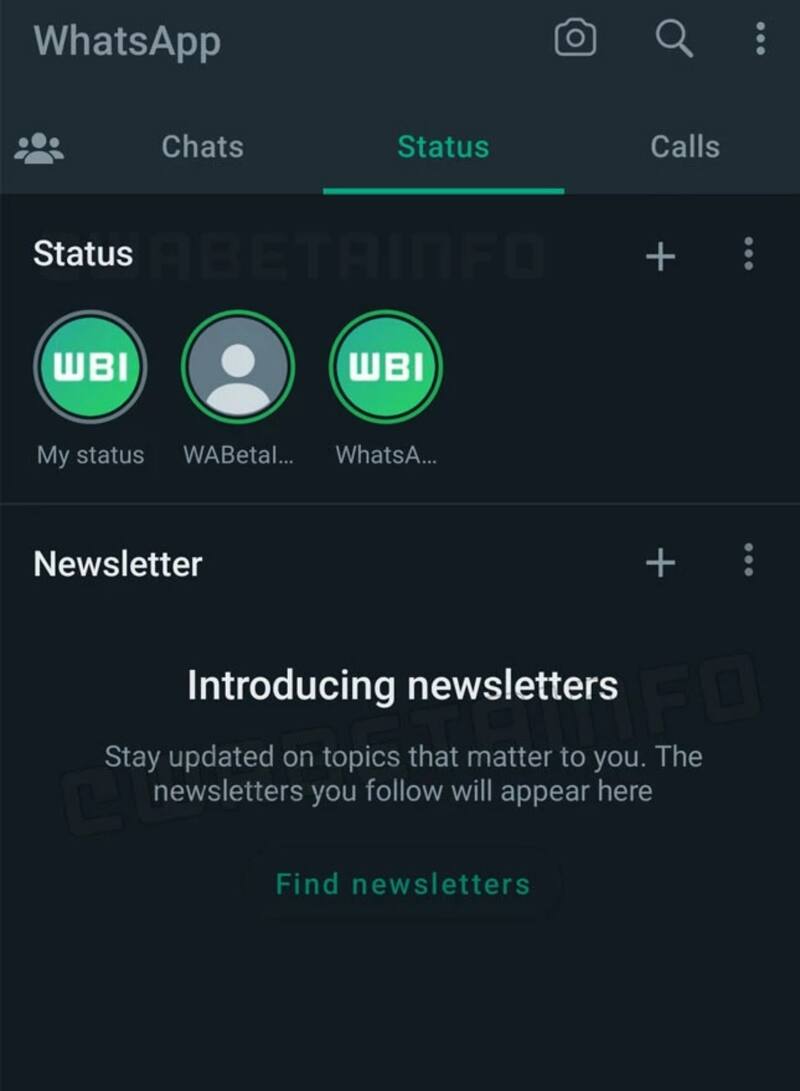The image size is (800, 1091).
Task: Open the main overflow menu beside search
Action: pyautogui.click(x=760, y=39)
